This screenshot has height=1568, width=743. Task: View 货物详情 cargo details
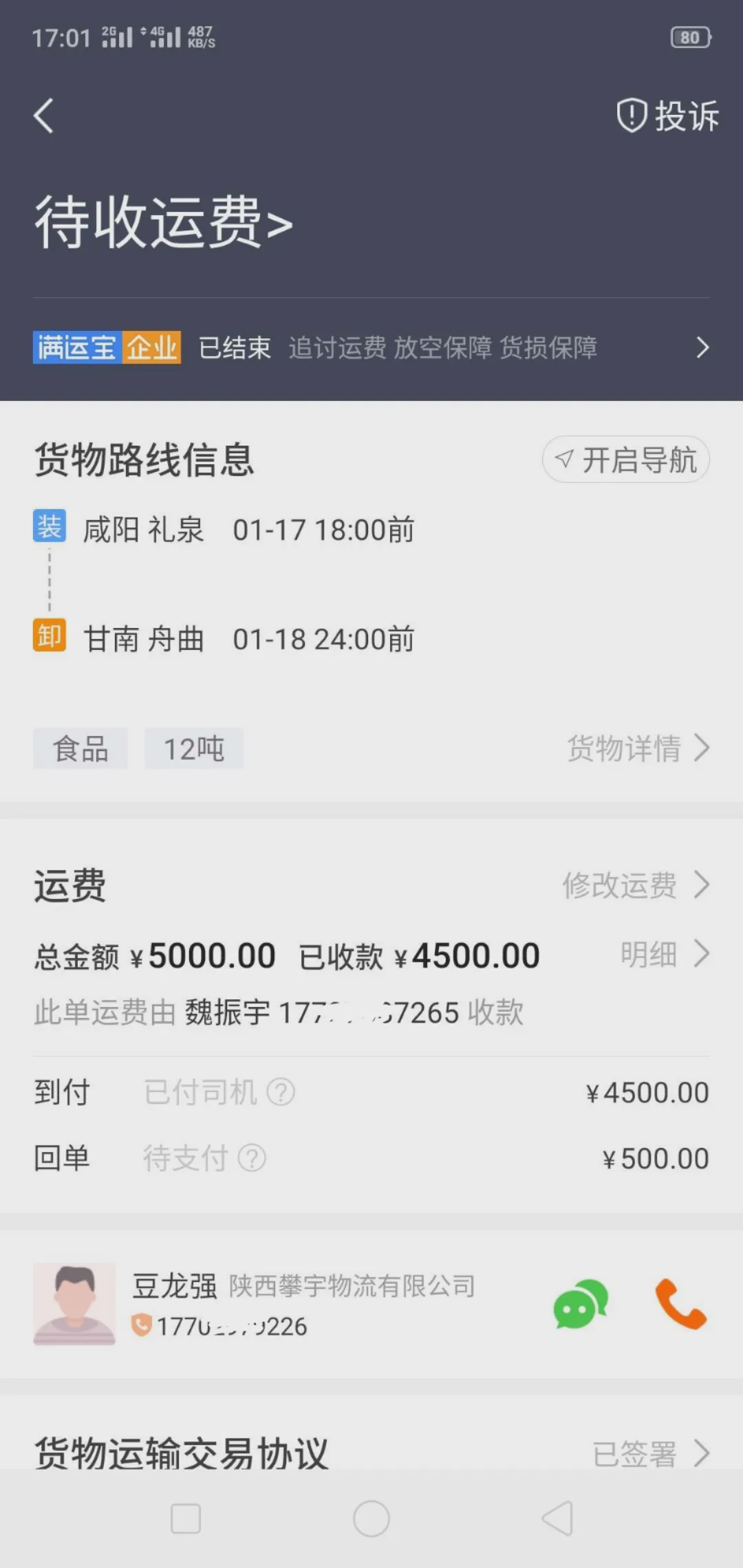(637, 748)
